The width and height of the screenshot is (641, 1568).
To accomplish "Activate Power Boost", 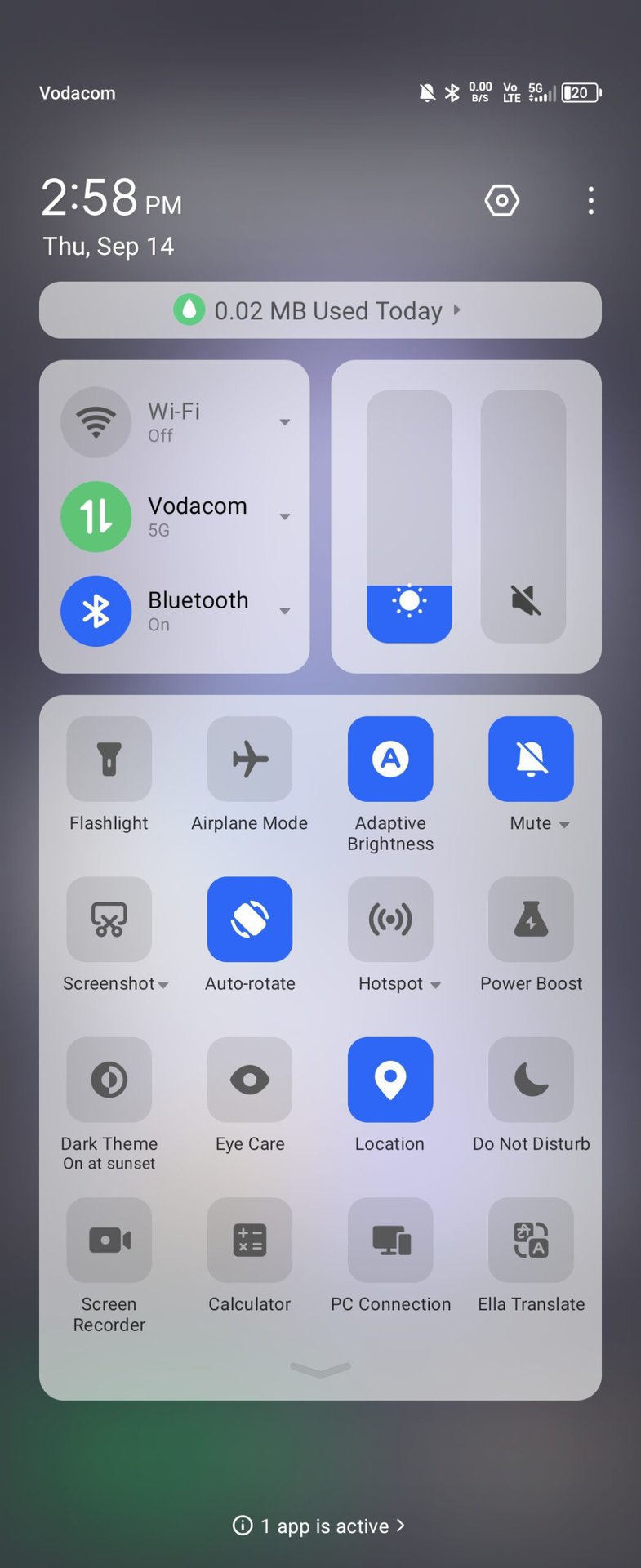I will coord(531,919).
